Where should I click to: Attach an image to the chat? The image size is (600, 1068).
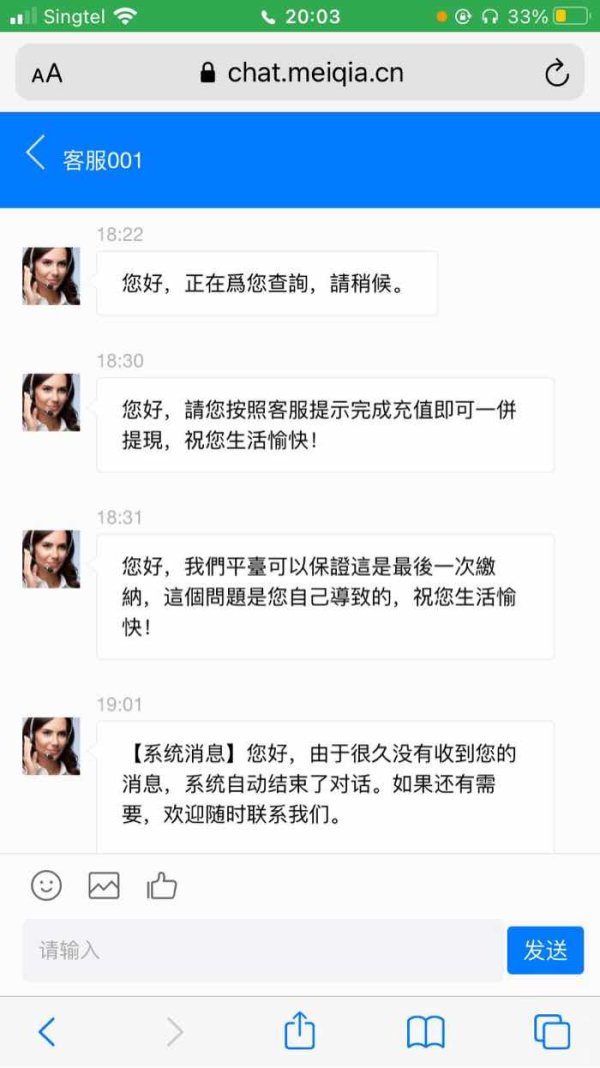104,885
